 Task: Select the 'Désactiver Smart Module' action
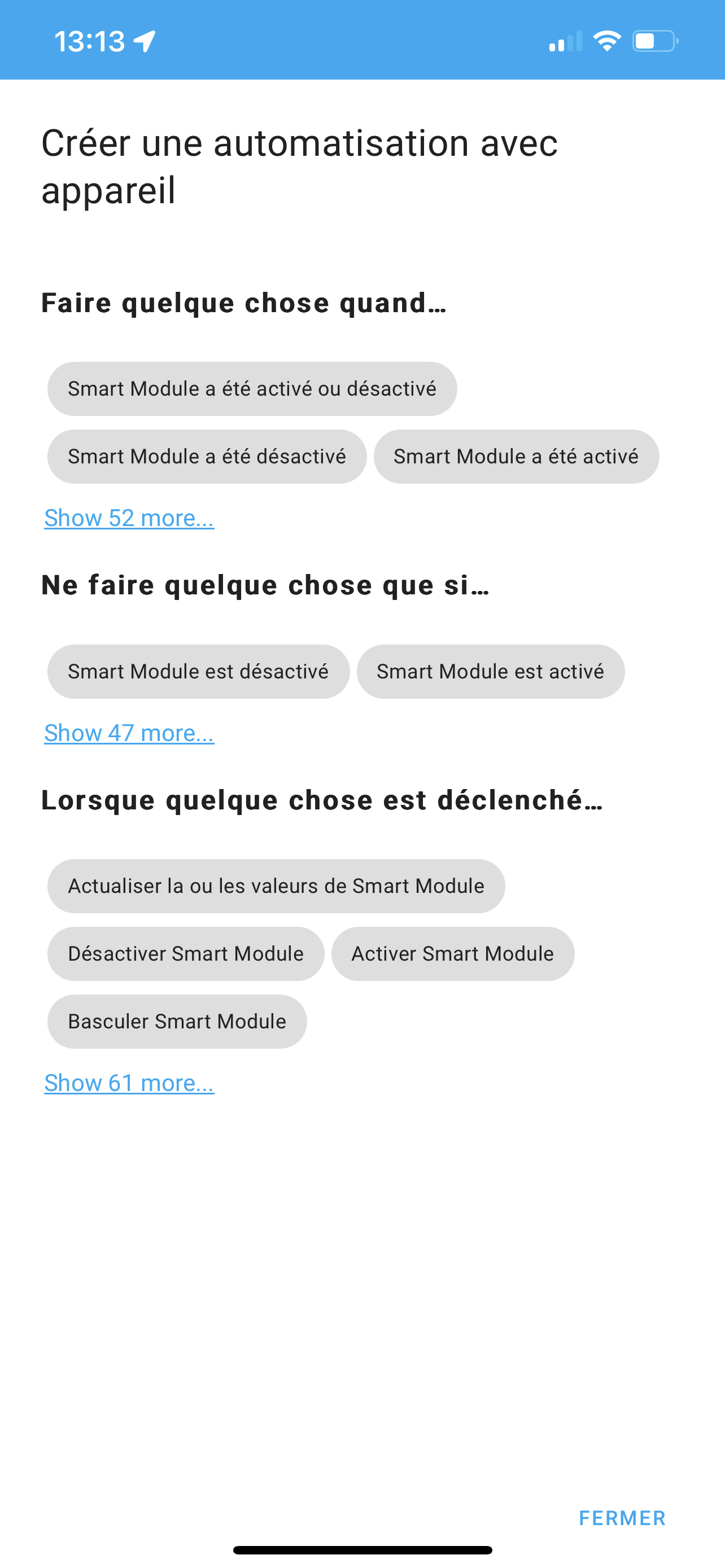coord(186,954)
